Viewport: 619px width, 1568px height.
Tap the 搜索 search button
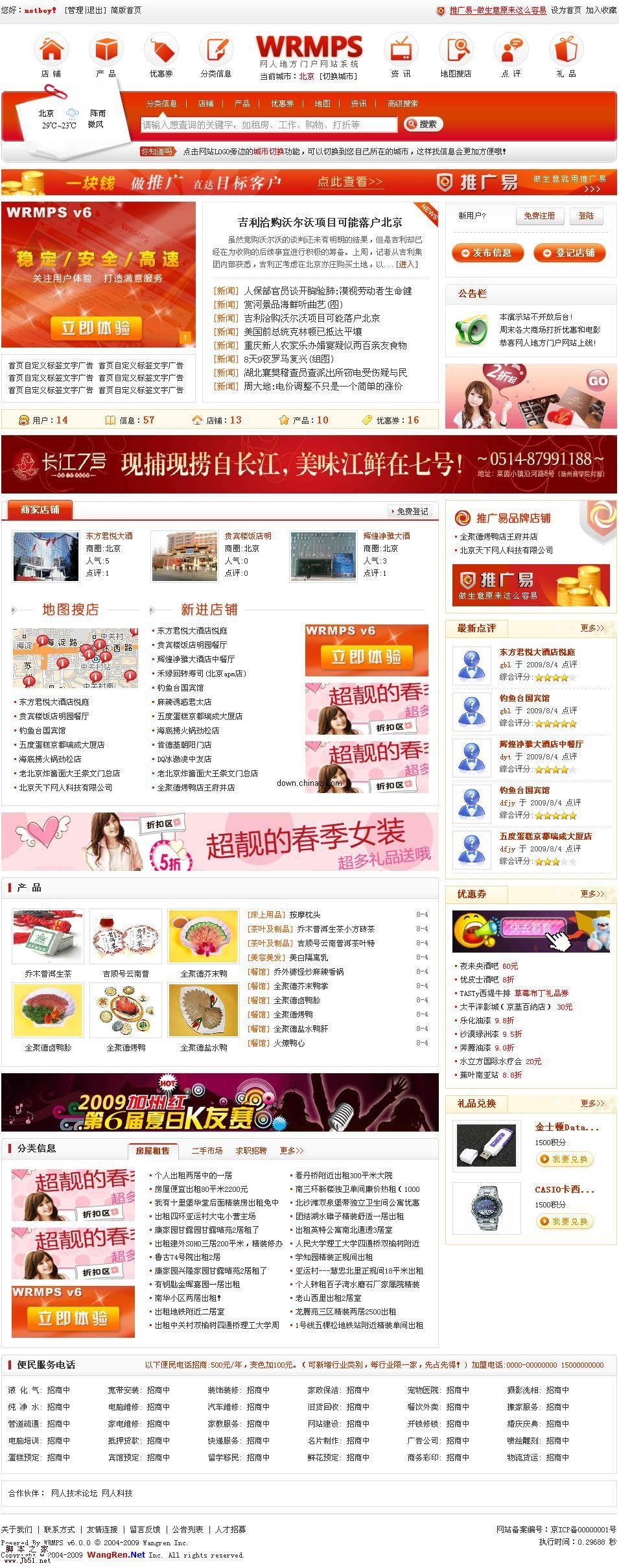tap(422, 125)
